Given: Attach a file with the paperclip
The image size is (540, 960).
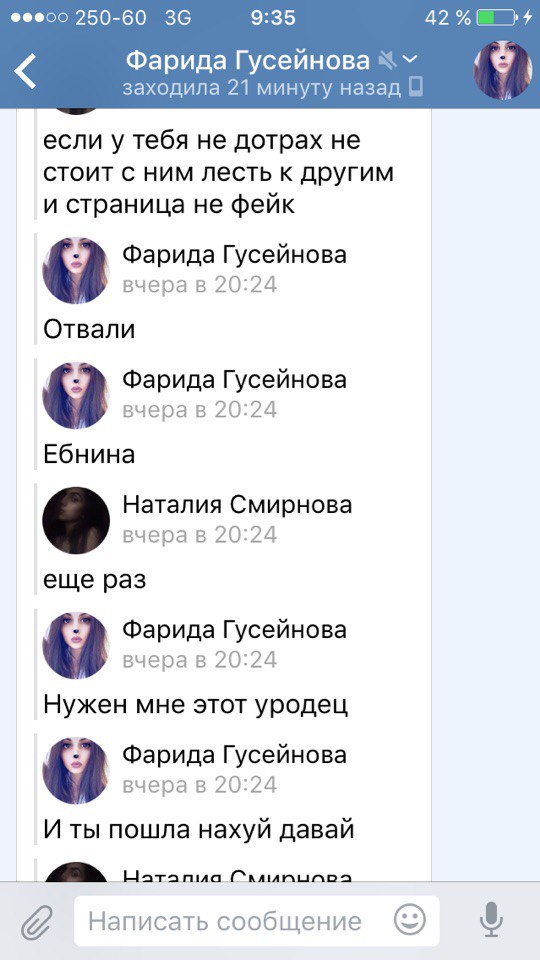Looking at the screenshot, I should (x=37, y=922).
